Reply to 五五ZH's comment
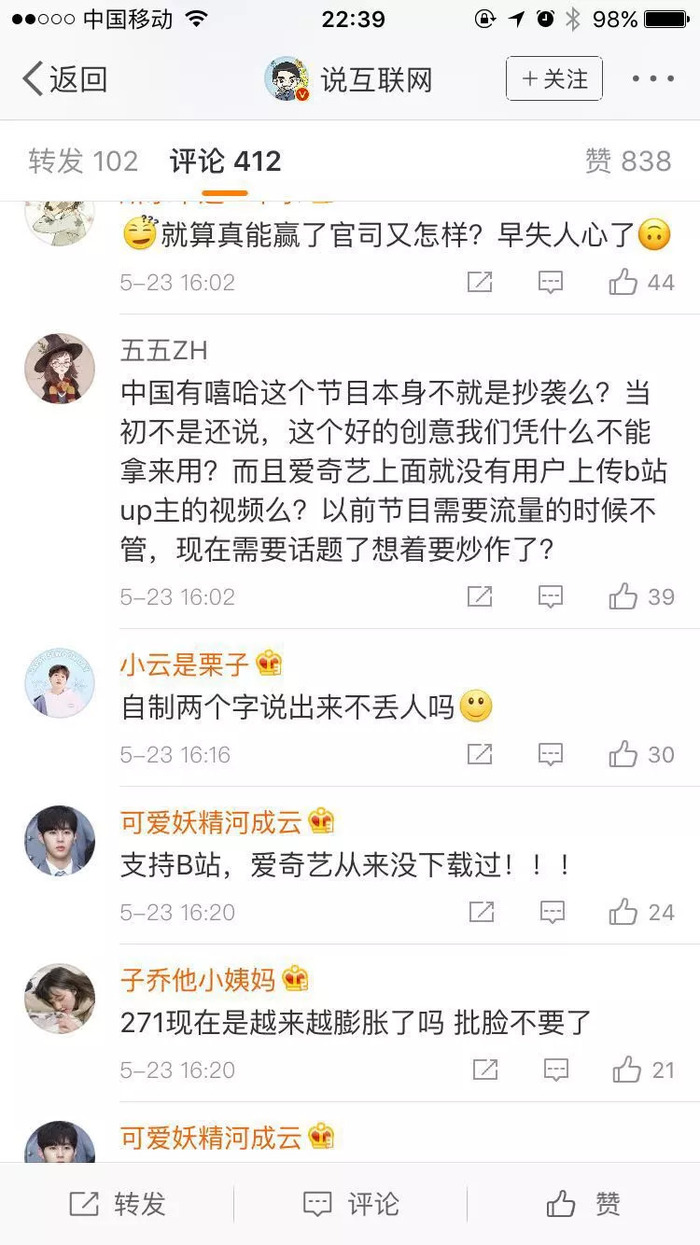This screenshot has width=700, height=1245. click(x=550, y=597)
